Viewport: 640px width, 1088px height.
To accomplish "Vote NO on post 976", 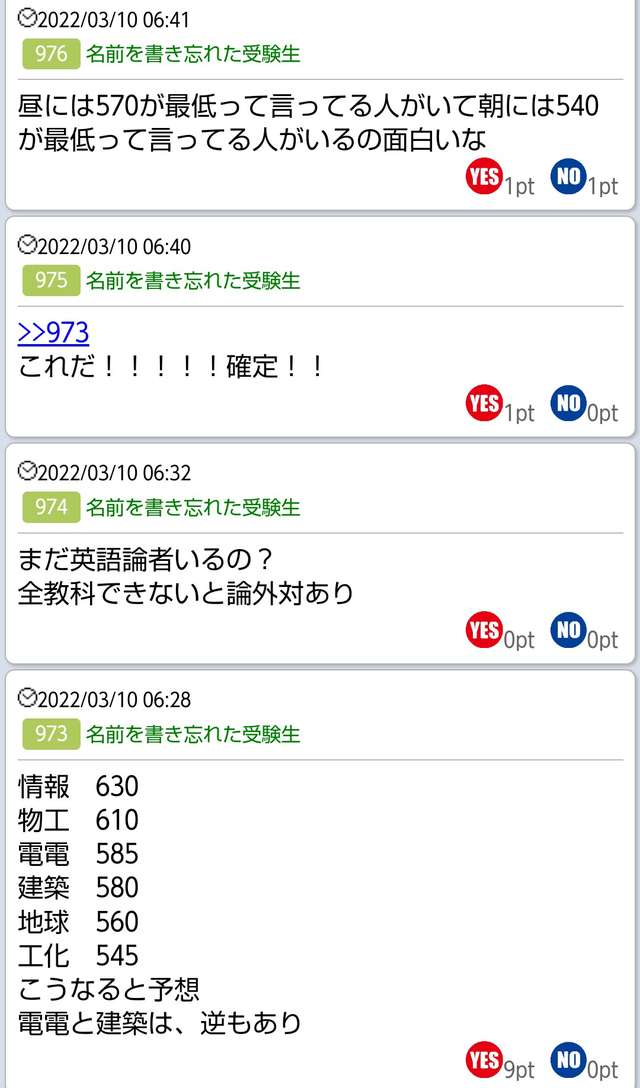I will pyautogui.click(x=568, y=178).
